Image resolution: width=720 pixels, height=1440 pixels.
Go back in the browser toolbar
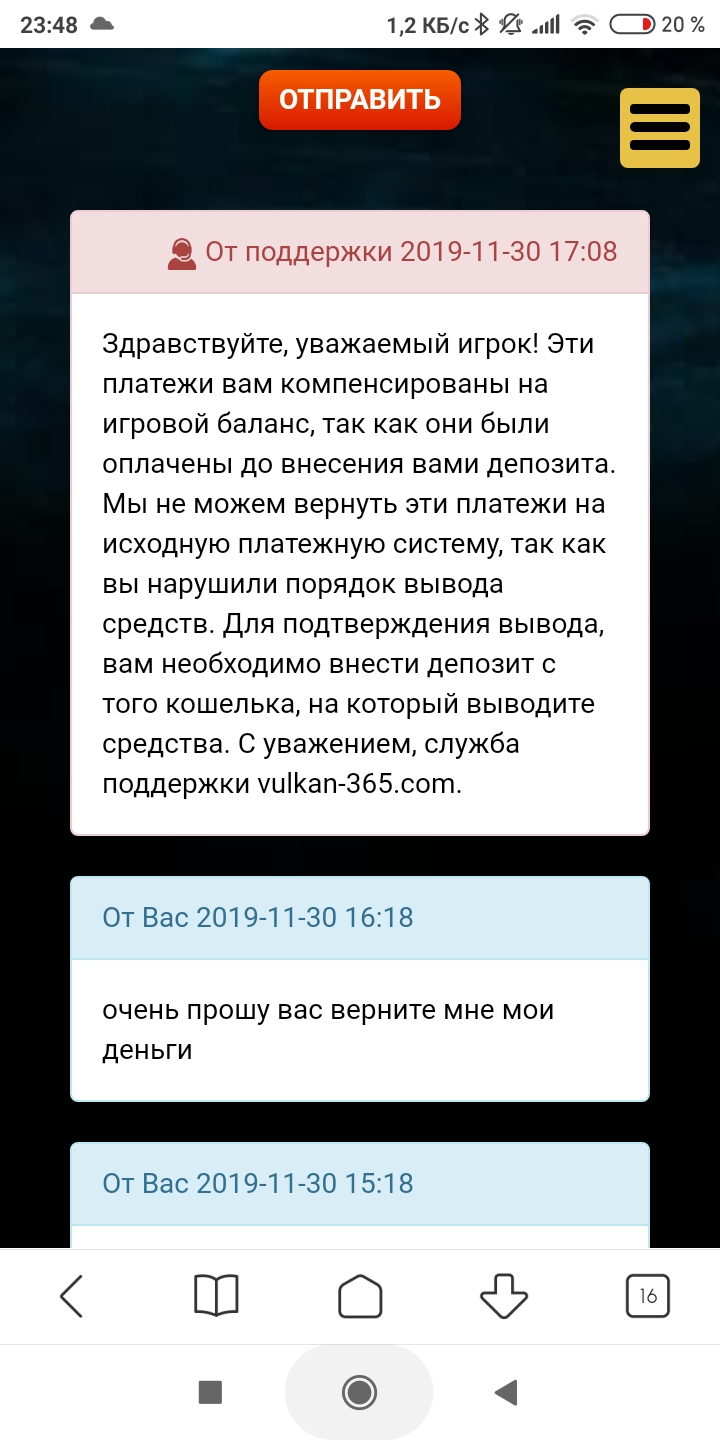click(x=72, y=1296)
